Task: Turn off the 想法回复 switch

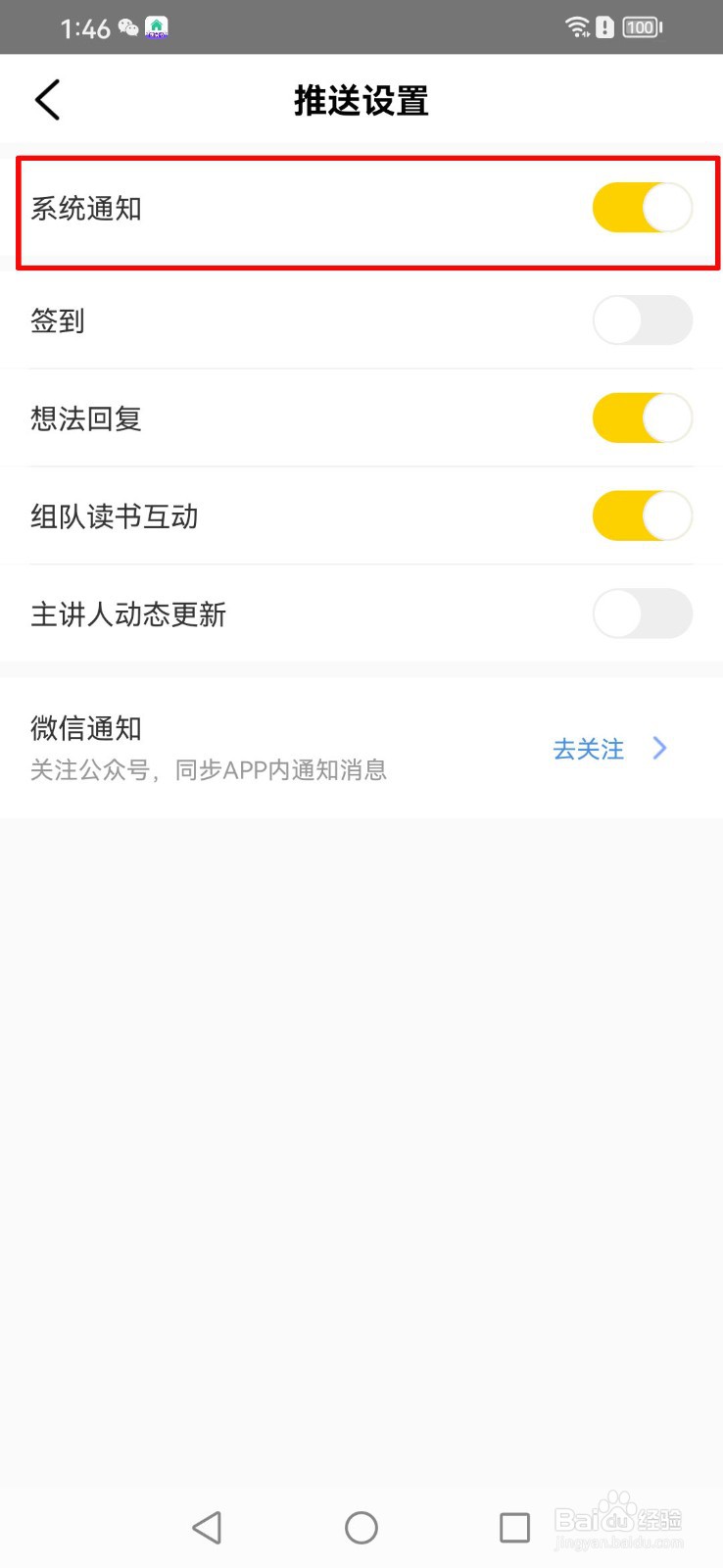Action: click(x=642, y=417)
